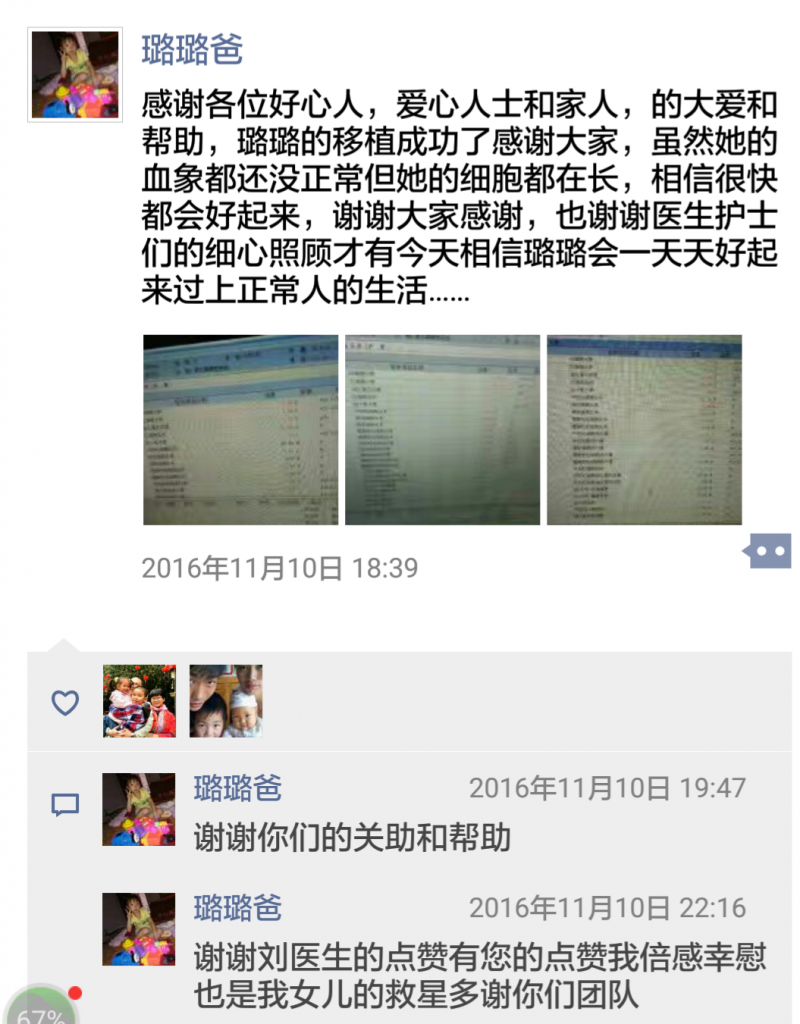Open the like and comment action button
The width and height of the screenshot is (800, 1024).
pos(766,551)
